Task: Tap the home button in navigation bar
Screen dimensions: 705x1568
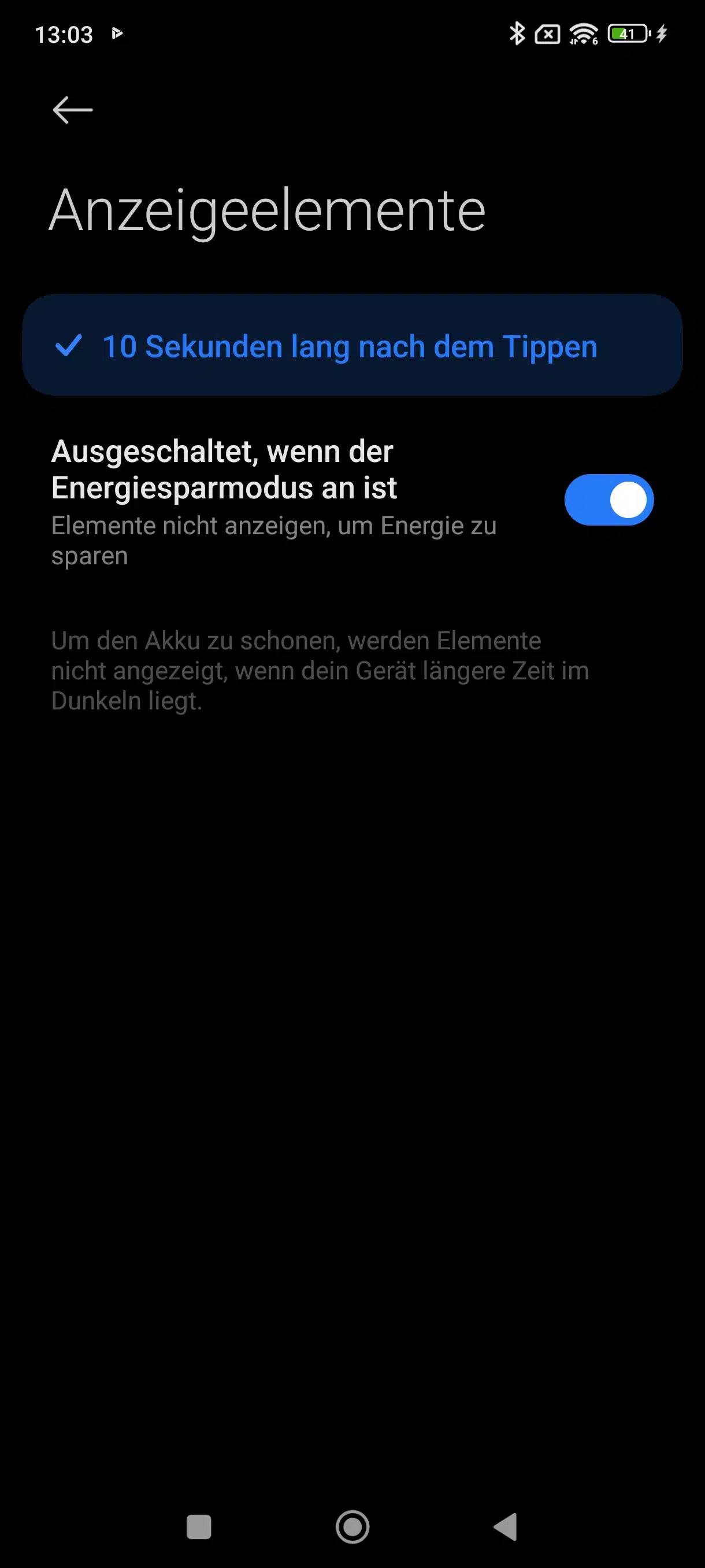Action: point(353,1527)
